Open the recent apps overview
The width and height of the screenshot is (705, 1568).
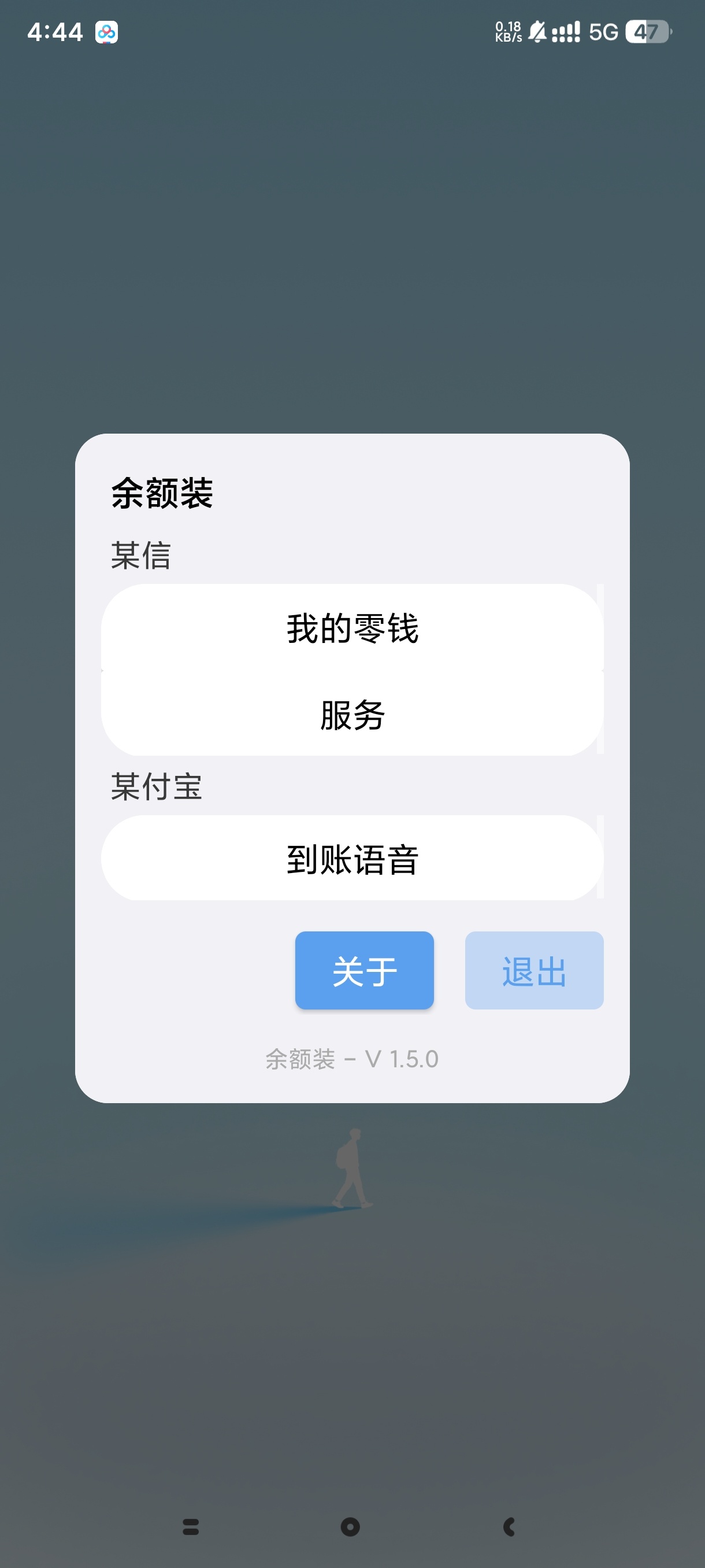pos(191,1526)
